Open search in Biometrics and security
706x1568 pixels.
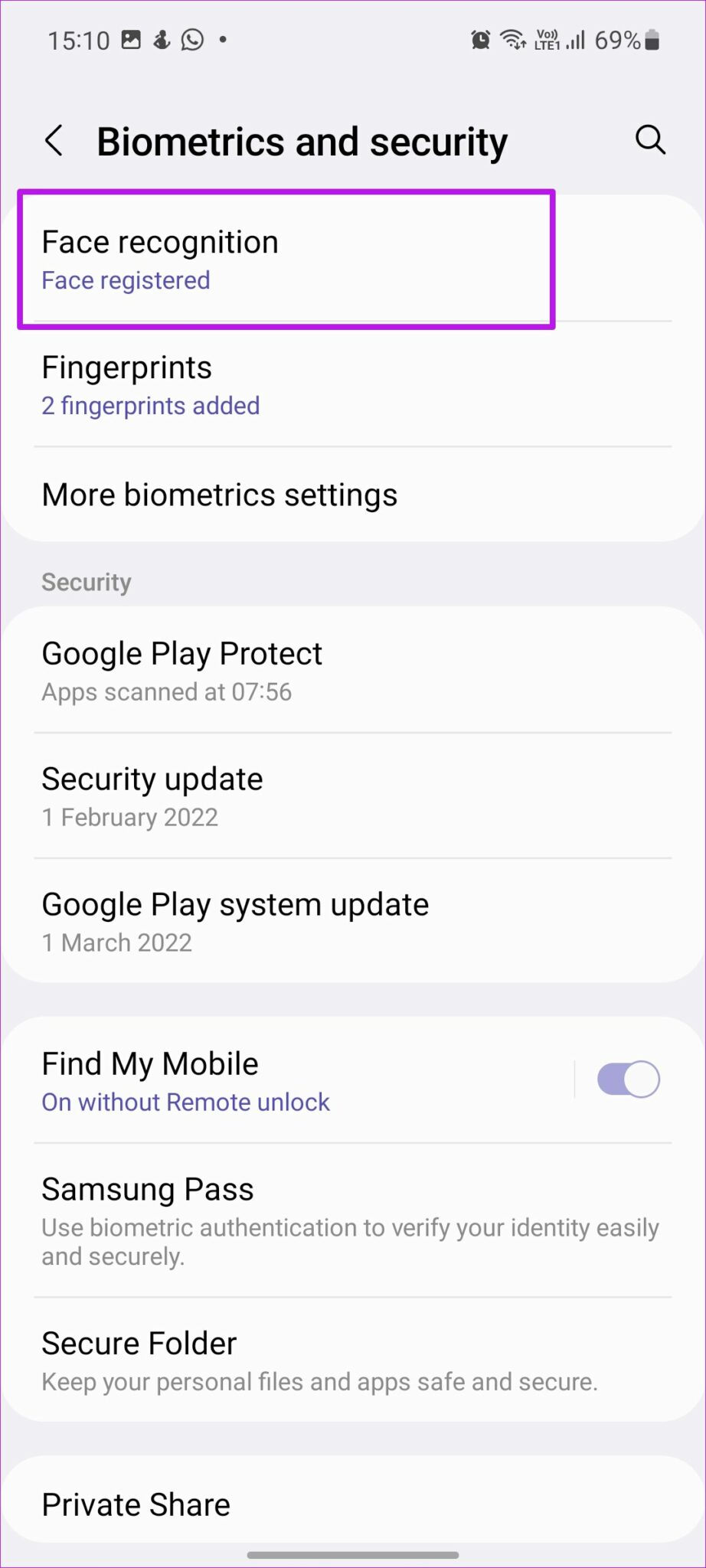click(x=649, y=140)
